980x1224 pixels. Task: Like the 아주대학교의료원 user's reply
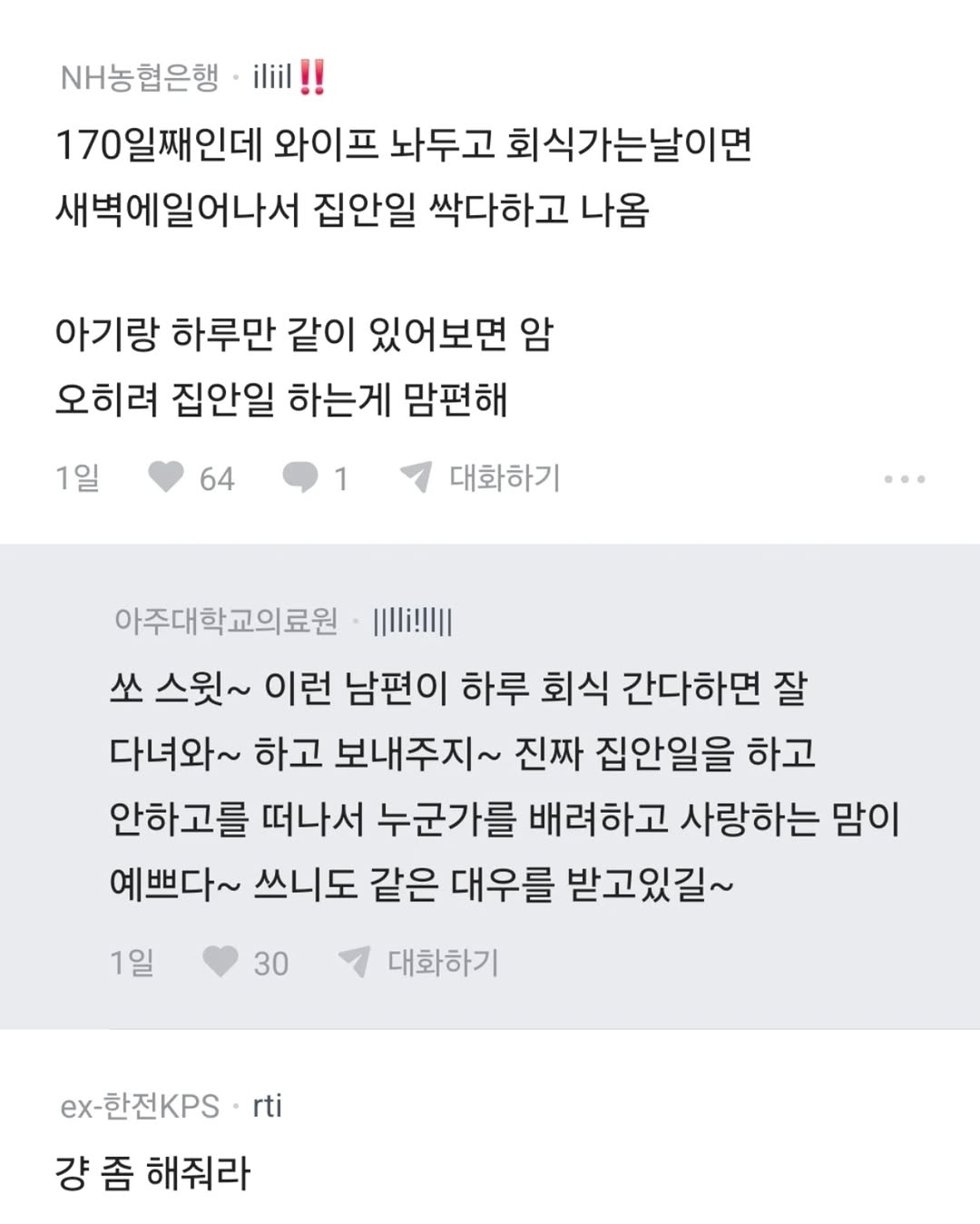(x=220, y=962)
